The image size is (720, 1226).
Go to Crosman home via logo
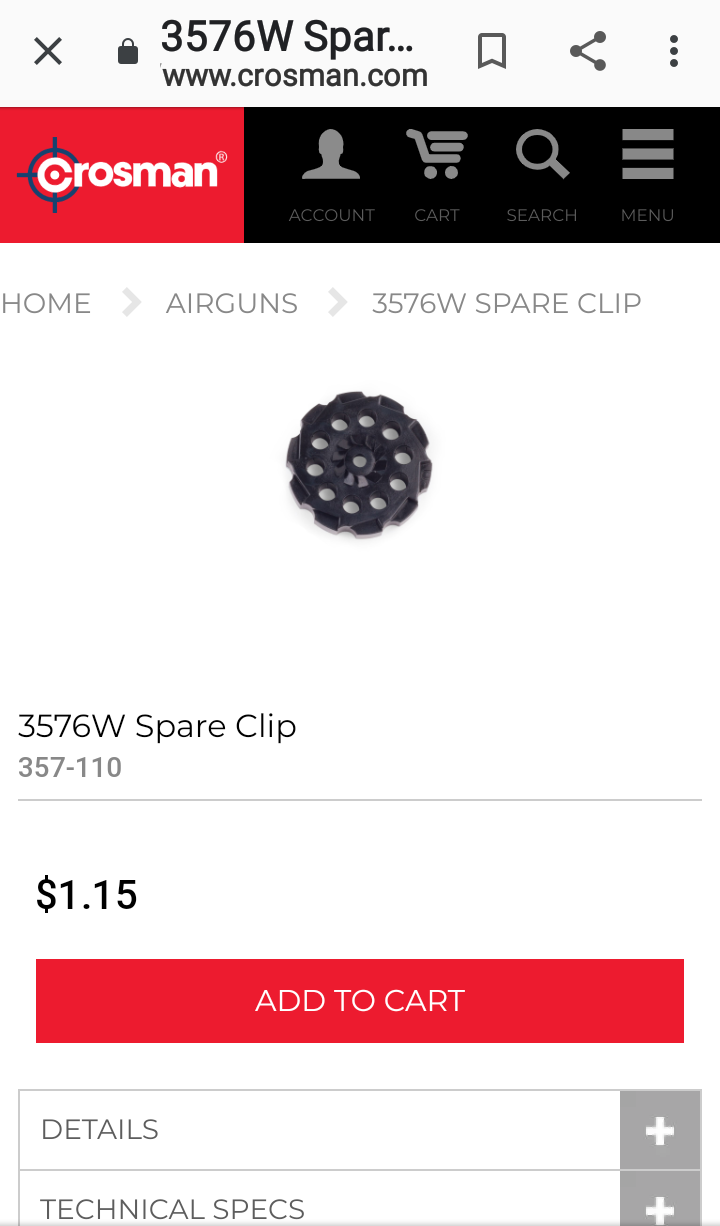[x=122, y=175]
